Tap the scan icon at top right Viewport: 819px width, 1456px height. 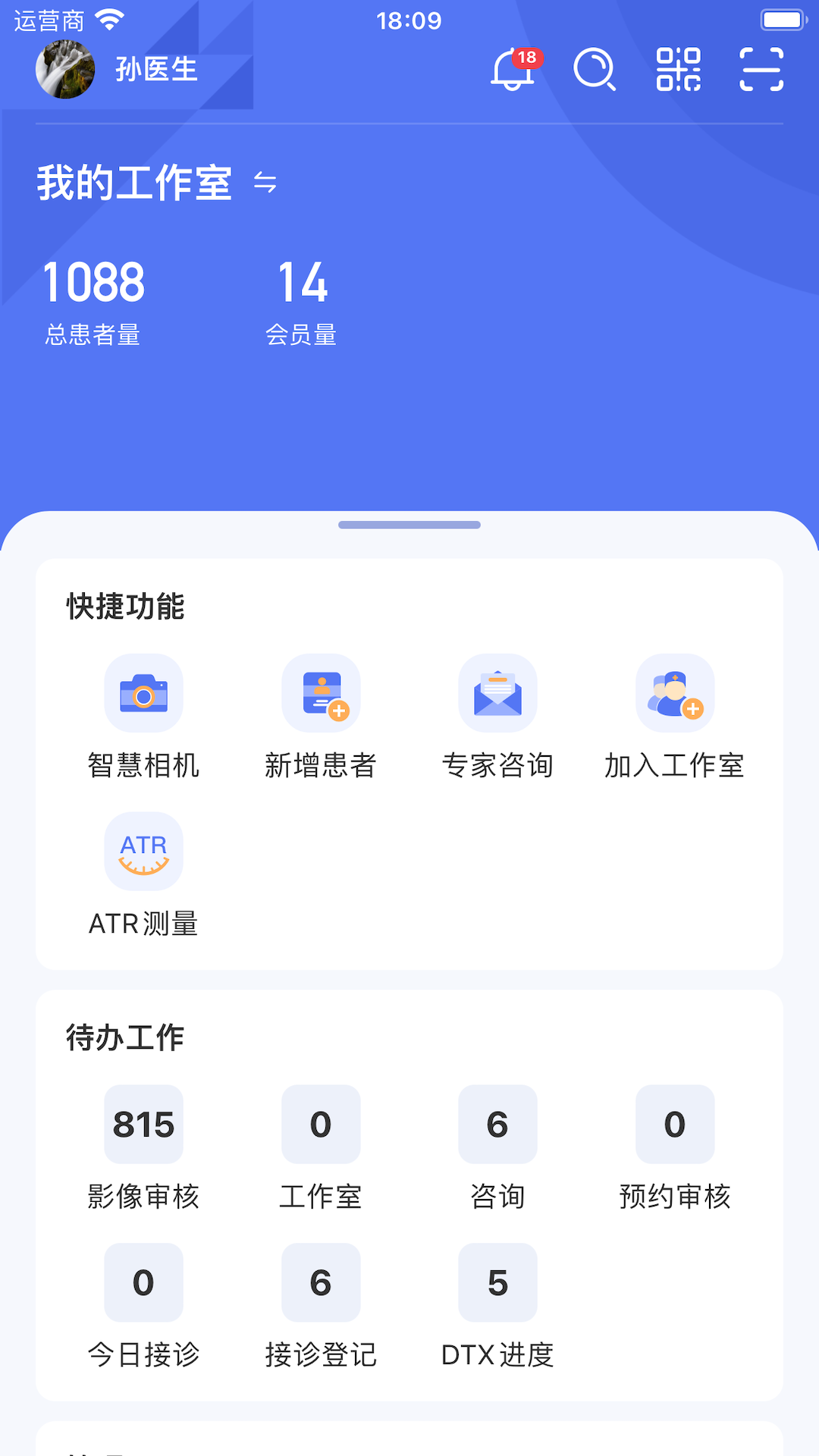pyautogui.click(x=762, y=70)
